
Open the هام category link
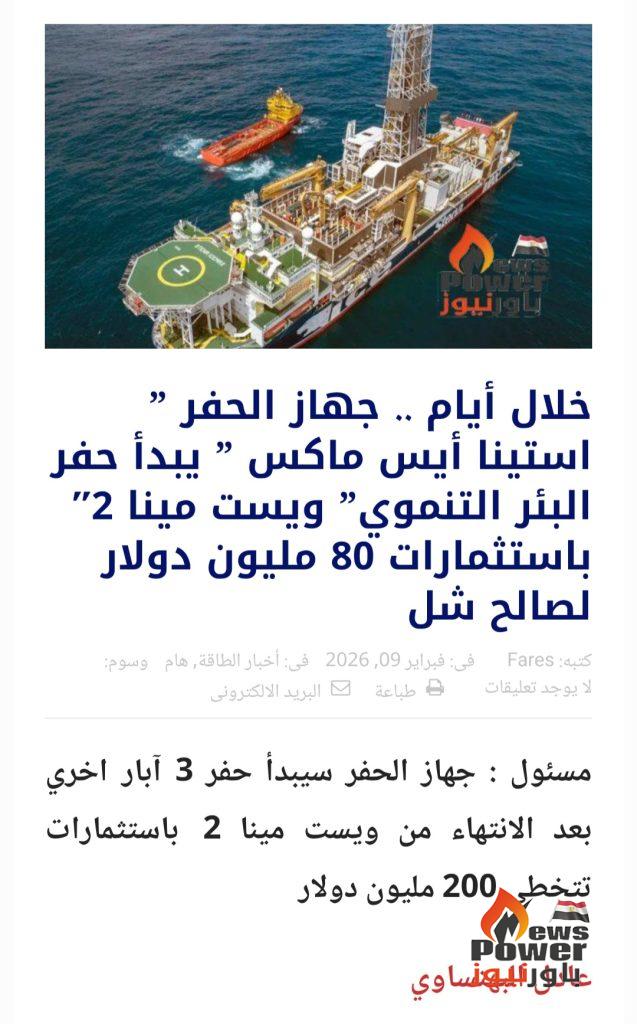[x=178, y=662]
